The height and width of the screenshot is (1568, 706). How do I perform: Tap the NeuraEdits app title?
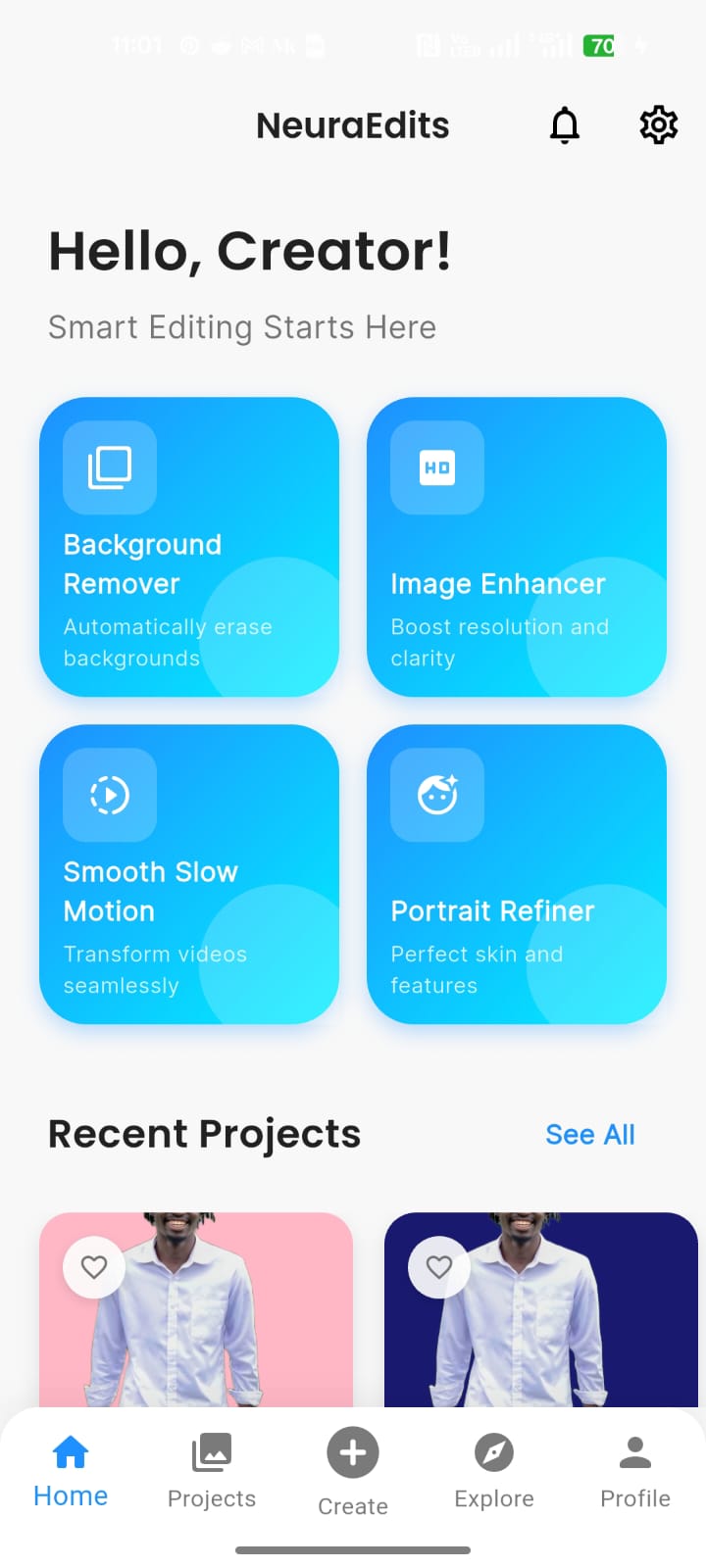tap(352, 125)
